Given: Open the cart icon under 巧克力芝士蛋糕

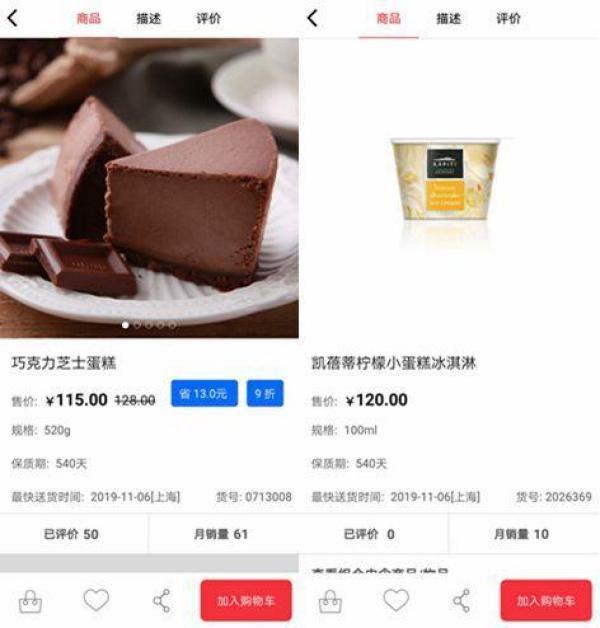Looking at the screenshot, I should click(x=31, y=601).
